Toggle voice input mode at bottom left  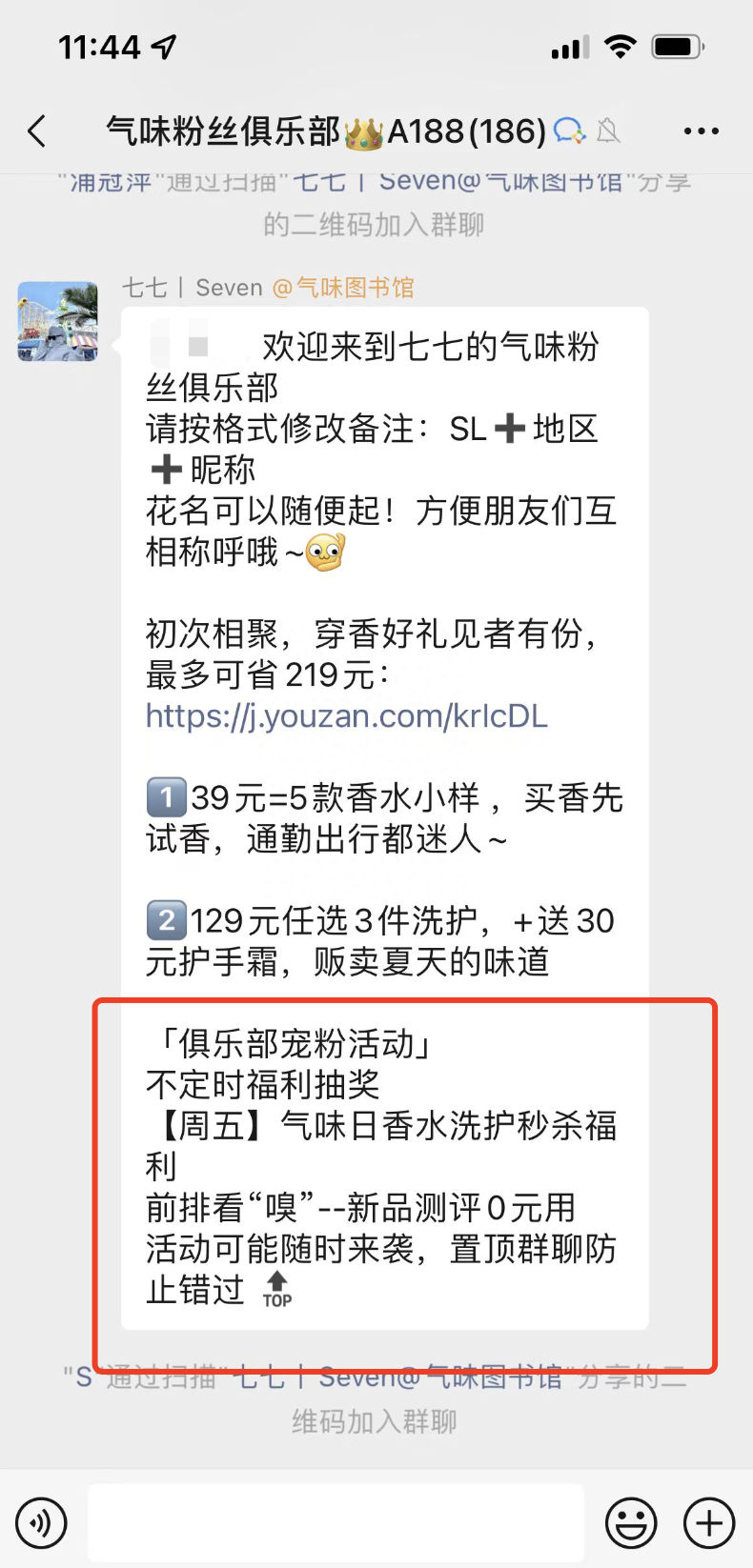(40, 1522)
